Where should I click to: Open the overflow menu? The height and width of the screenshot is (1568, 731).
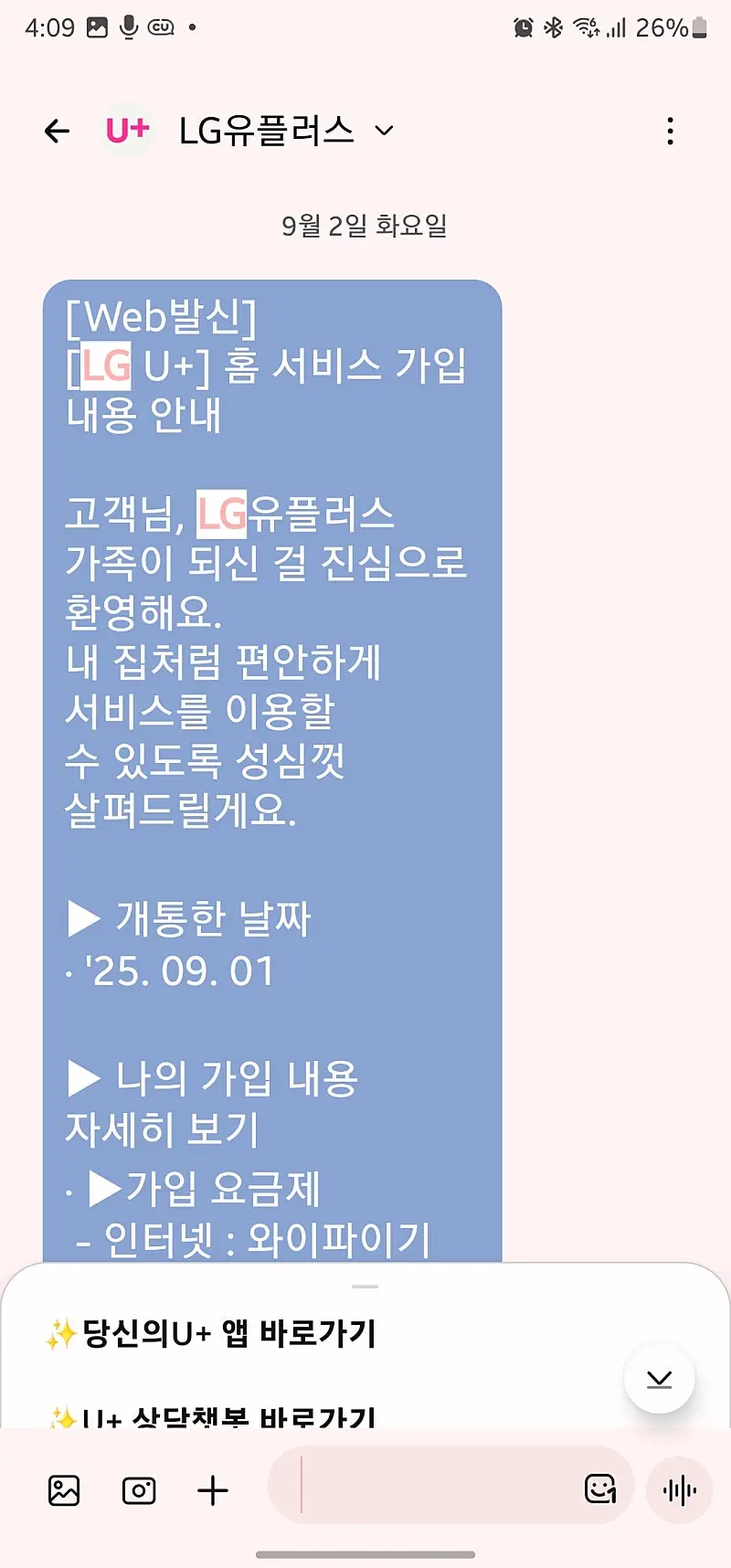(671, 132)
